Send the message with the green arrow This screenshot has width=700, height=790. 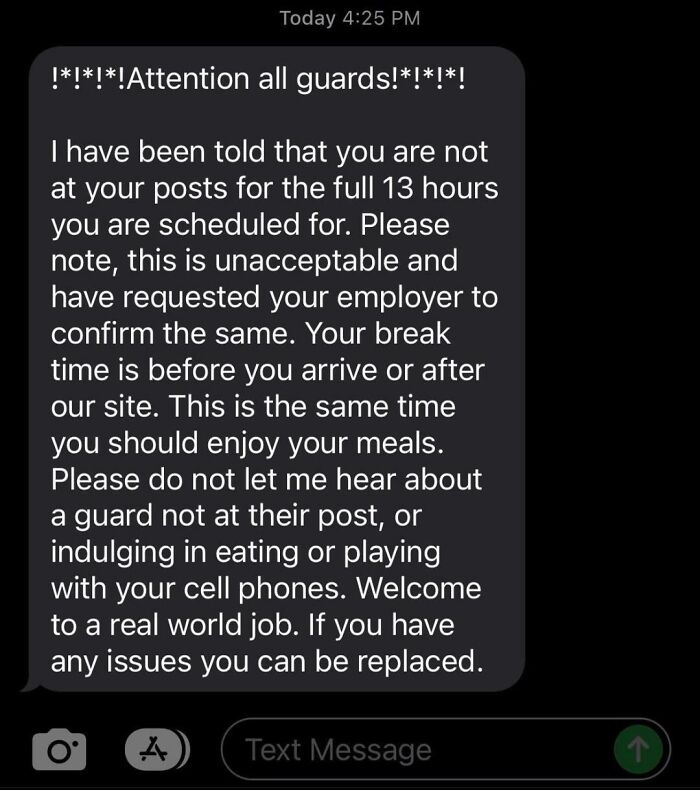coord(638,749)
